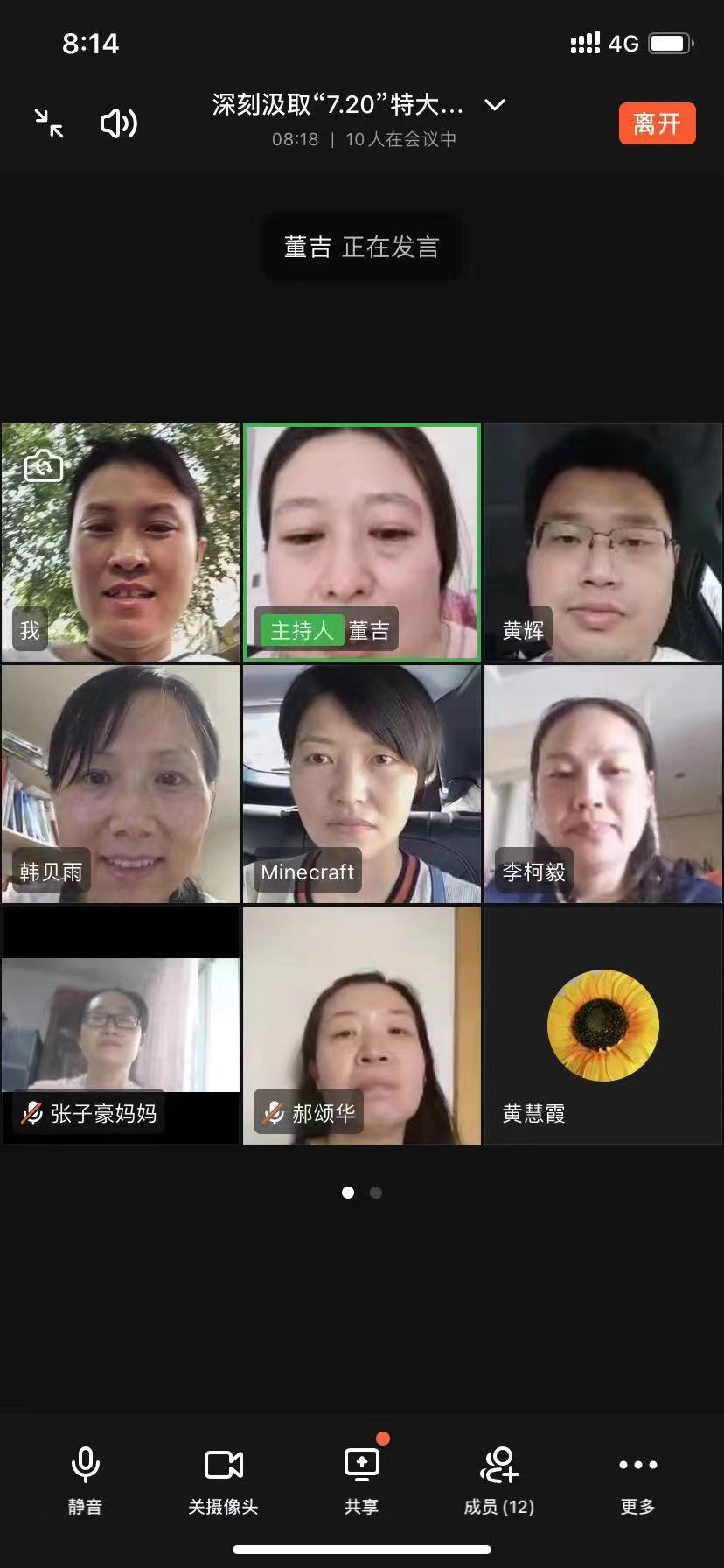Screen dimensions: 724x1568
Task: Select 韩贝雨's video tile
Action: [121, 784]
